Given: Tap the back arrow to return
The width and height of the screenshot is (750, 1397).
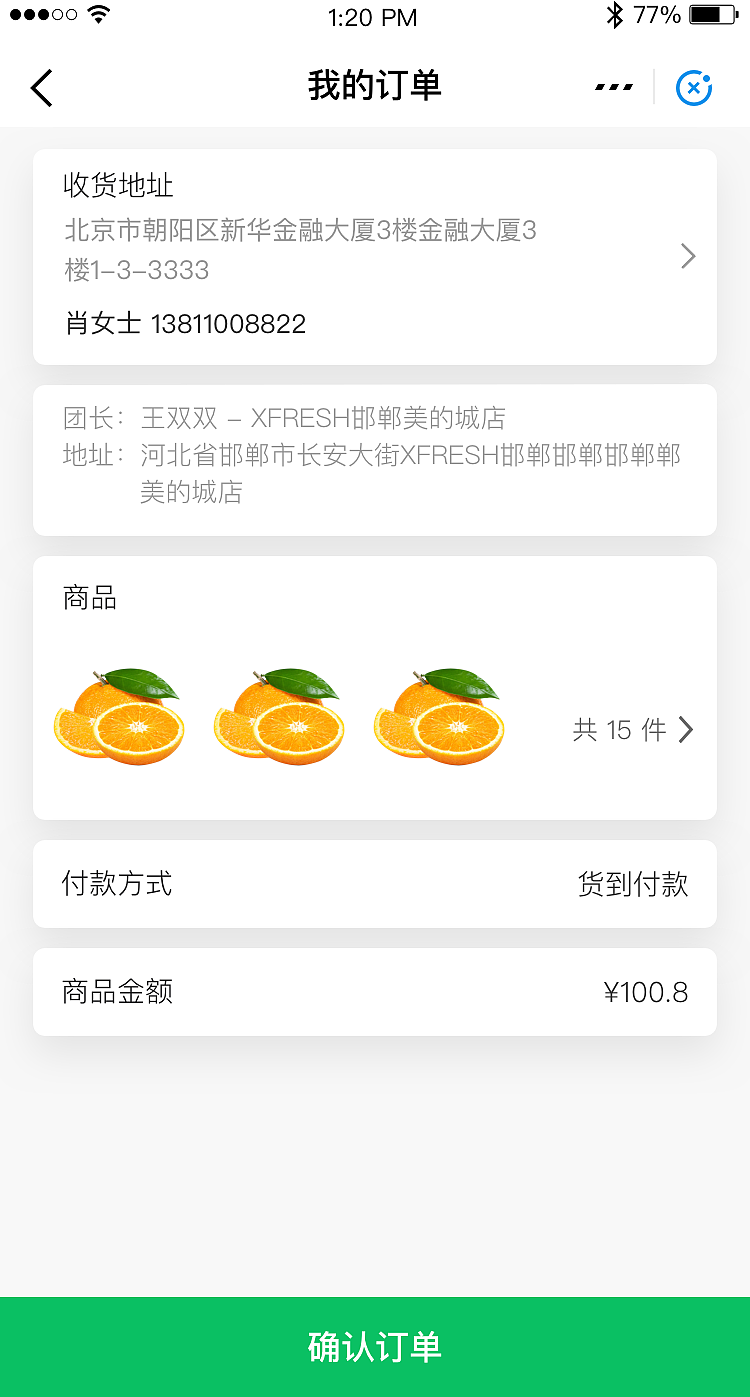Looking at the screenshot, I should coord(40,87).
